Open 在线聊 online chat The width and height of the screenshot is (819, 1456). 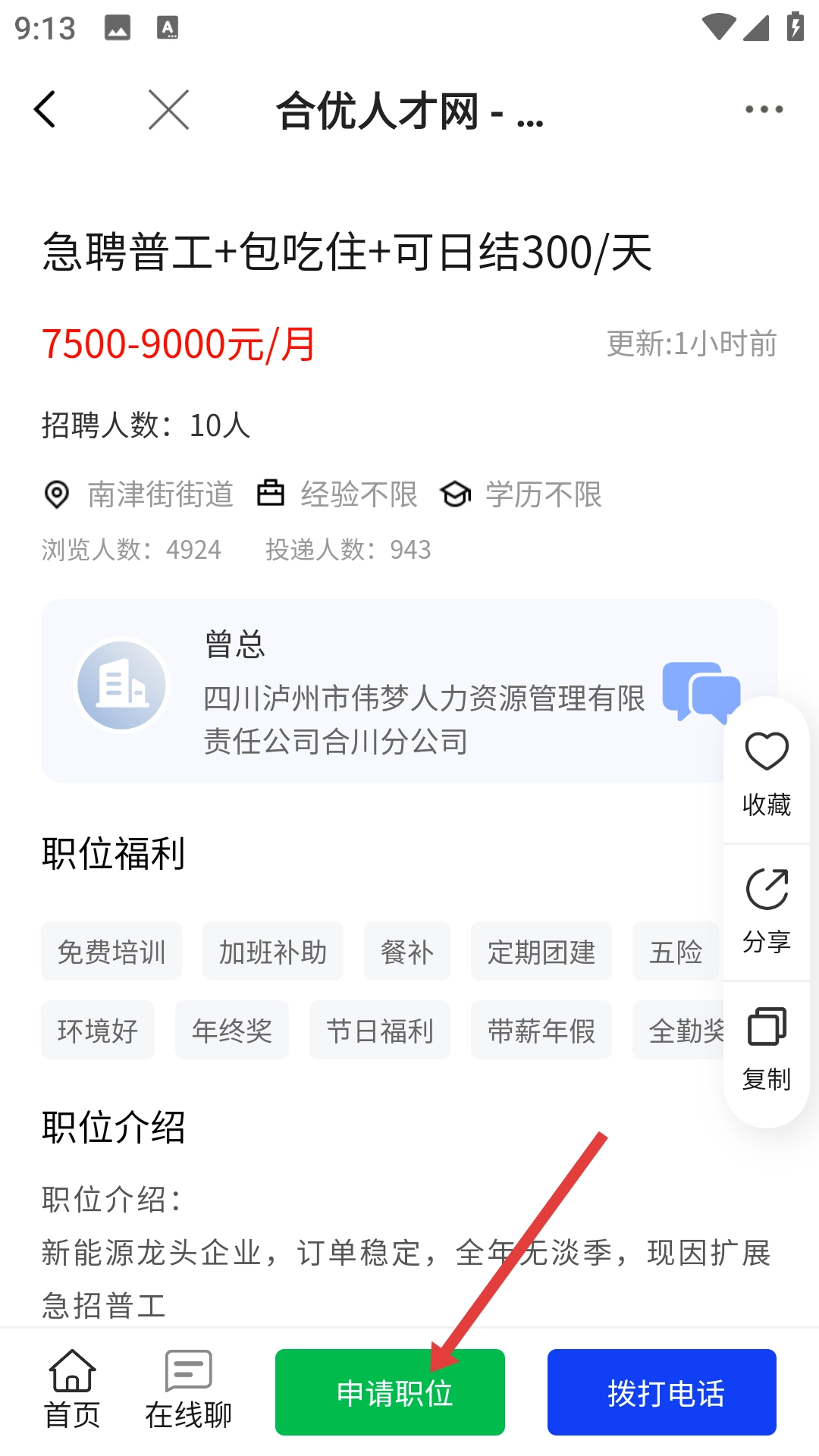tap(188, 1391)
